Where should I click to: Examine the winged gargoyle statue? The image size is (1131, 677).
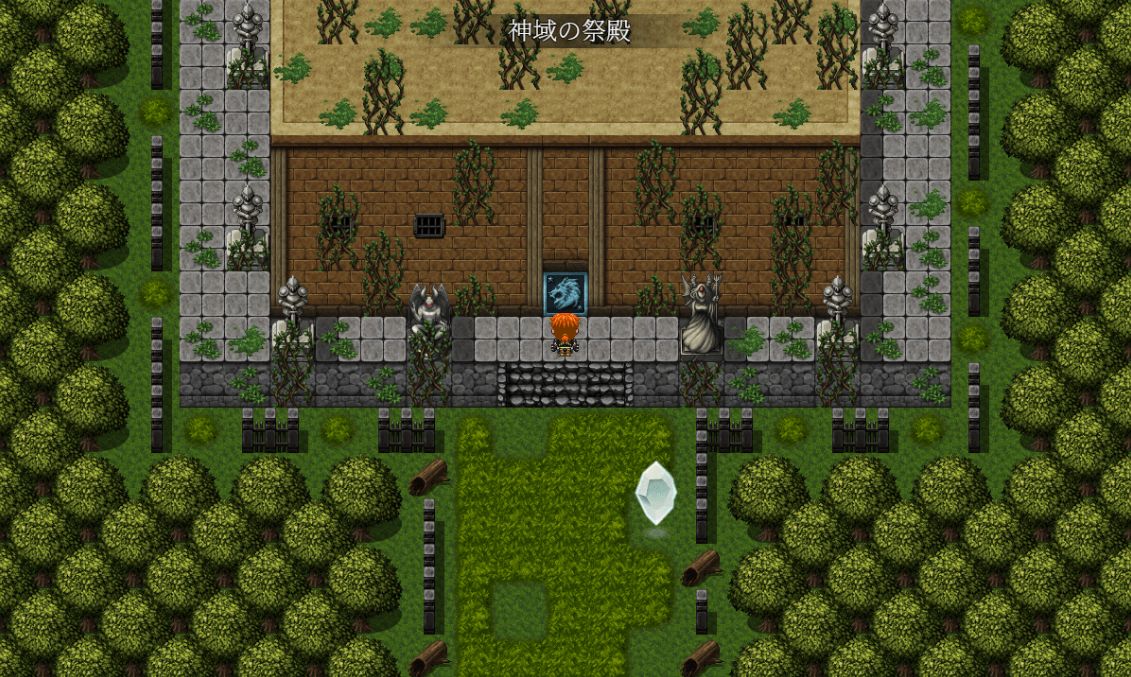pos(430,311)
